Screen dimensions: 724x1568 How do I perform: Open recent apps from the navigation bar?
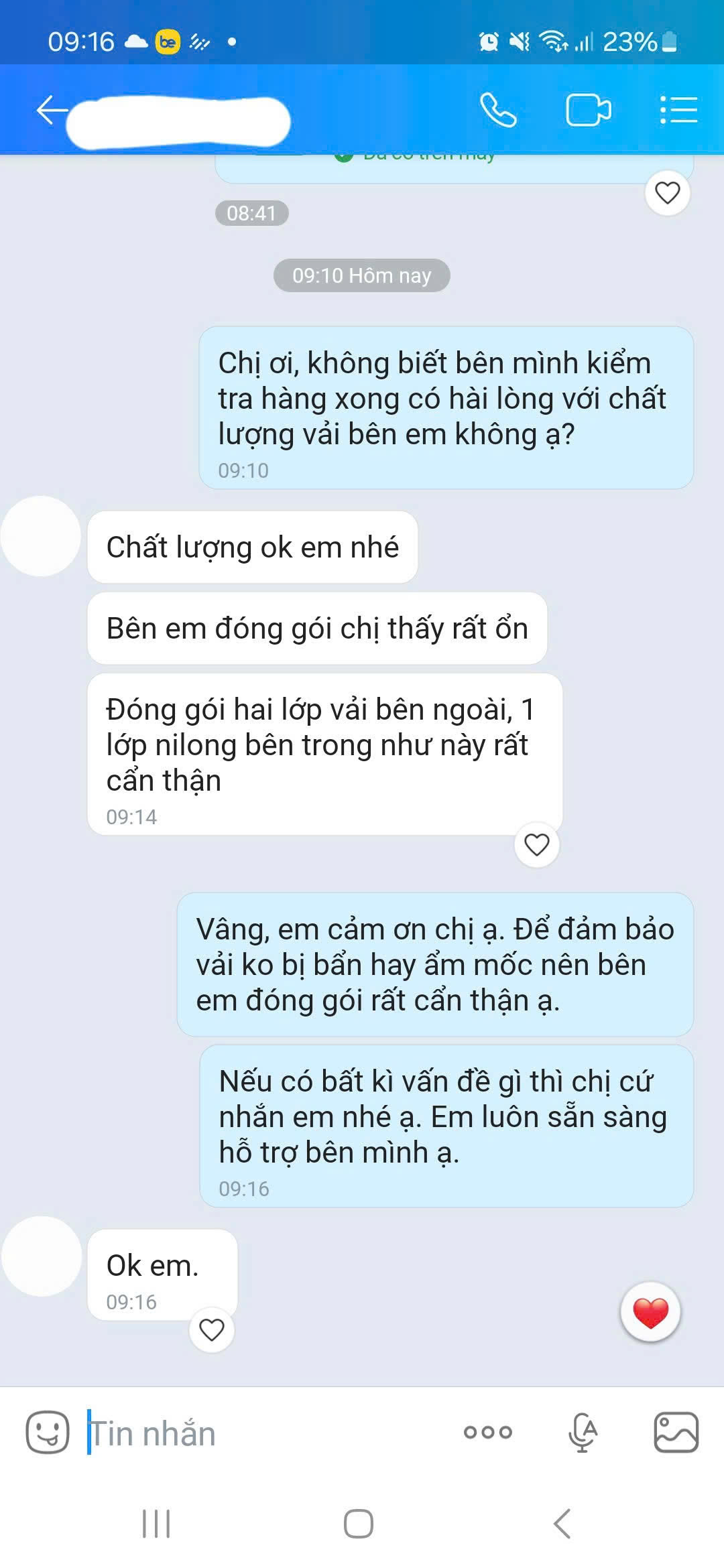(156, 1524)
